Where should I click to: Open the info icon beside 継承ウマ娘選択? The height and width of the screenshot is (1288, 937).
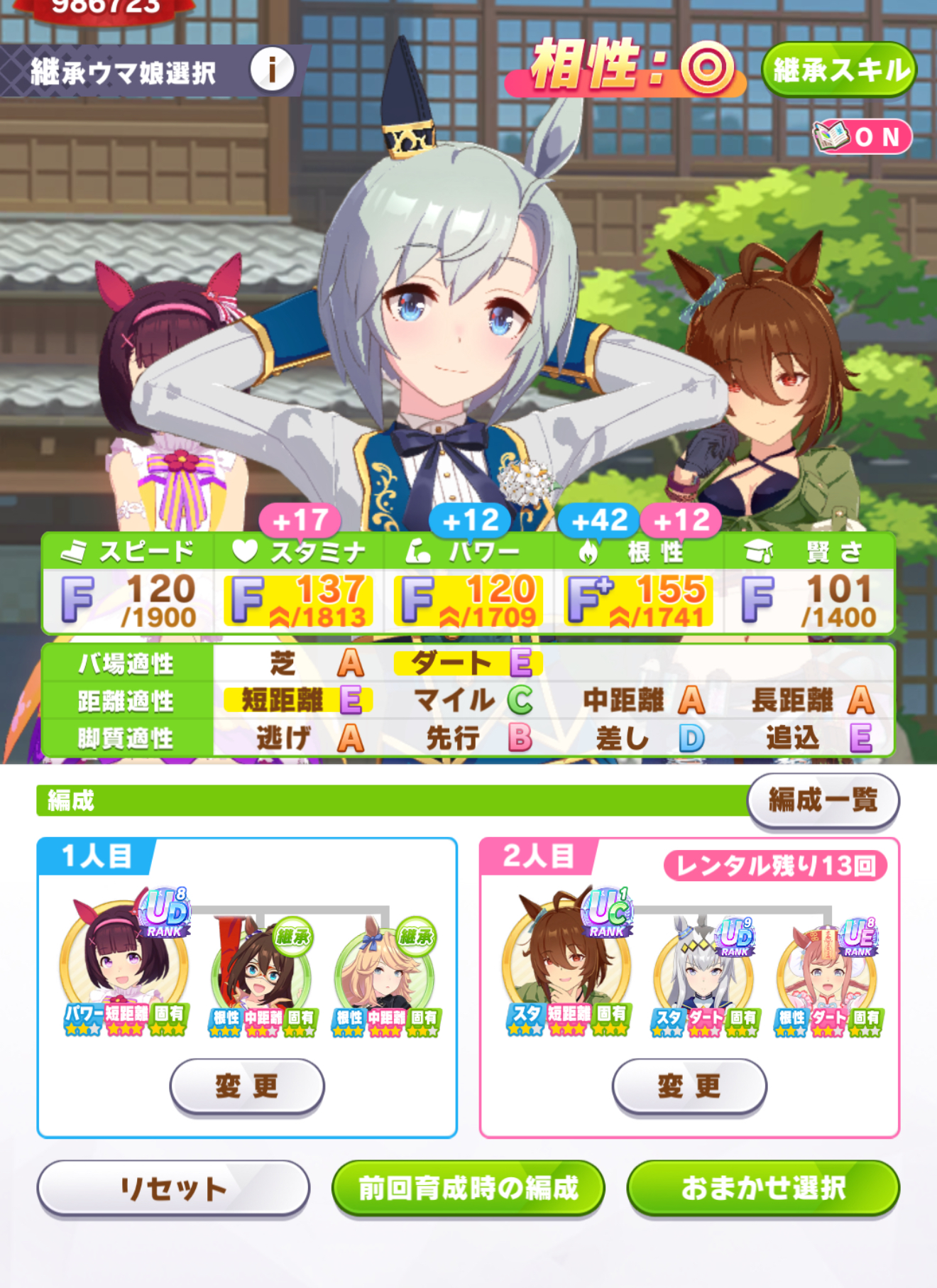272,70
